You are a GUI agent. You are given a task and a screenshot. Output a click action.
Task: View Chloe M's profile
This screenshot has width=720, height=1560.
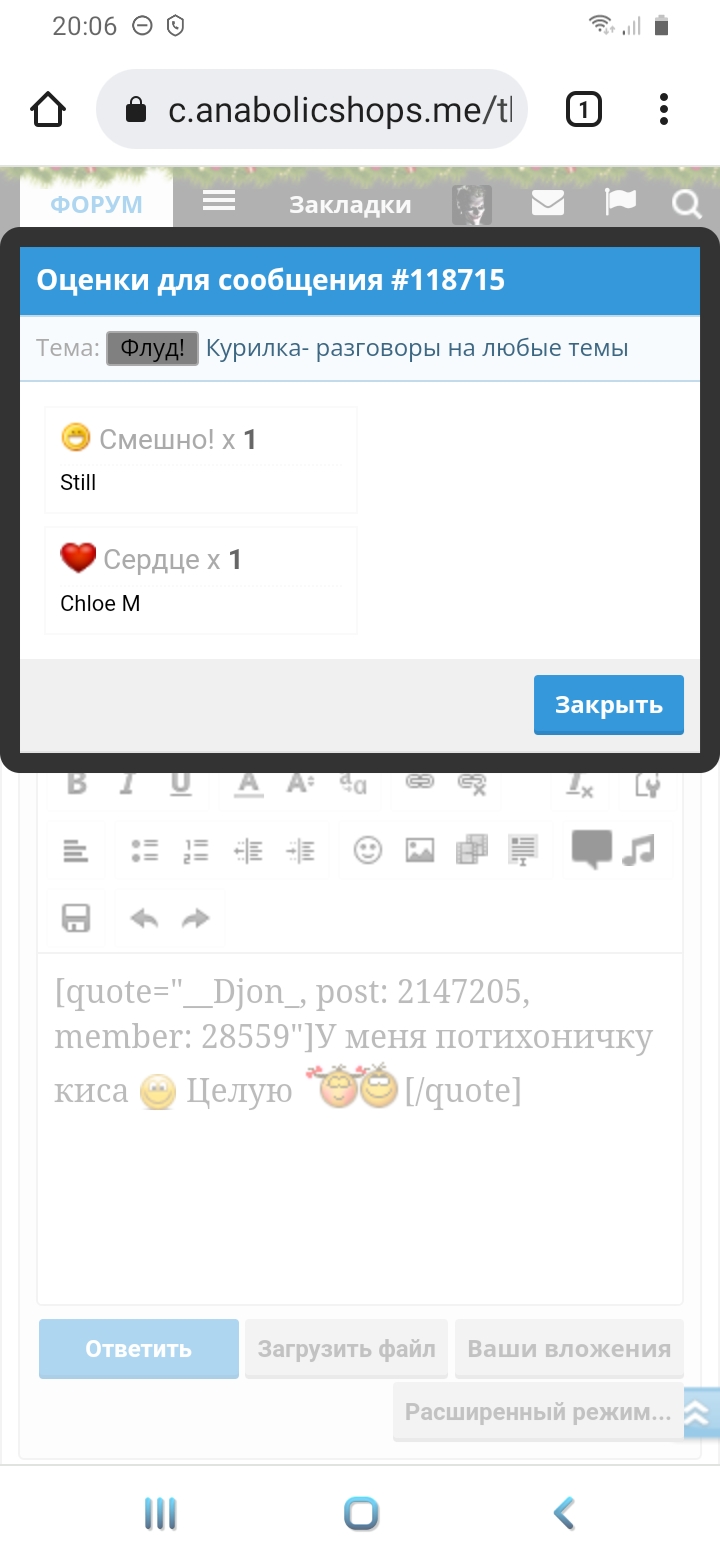100,604
